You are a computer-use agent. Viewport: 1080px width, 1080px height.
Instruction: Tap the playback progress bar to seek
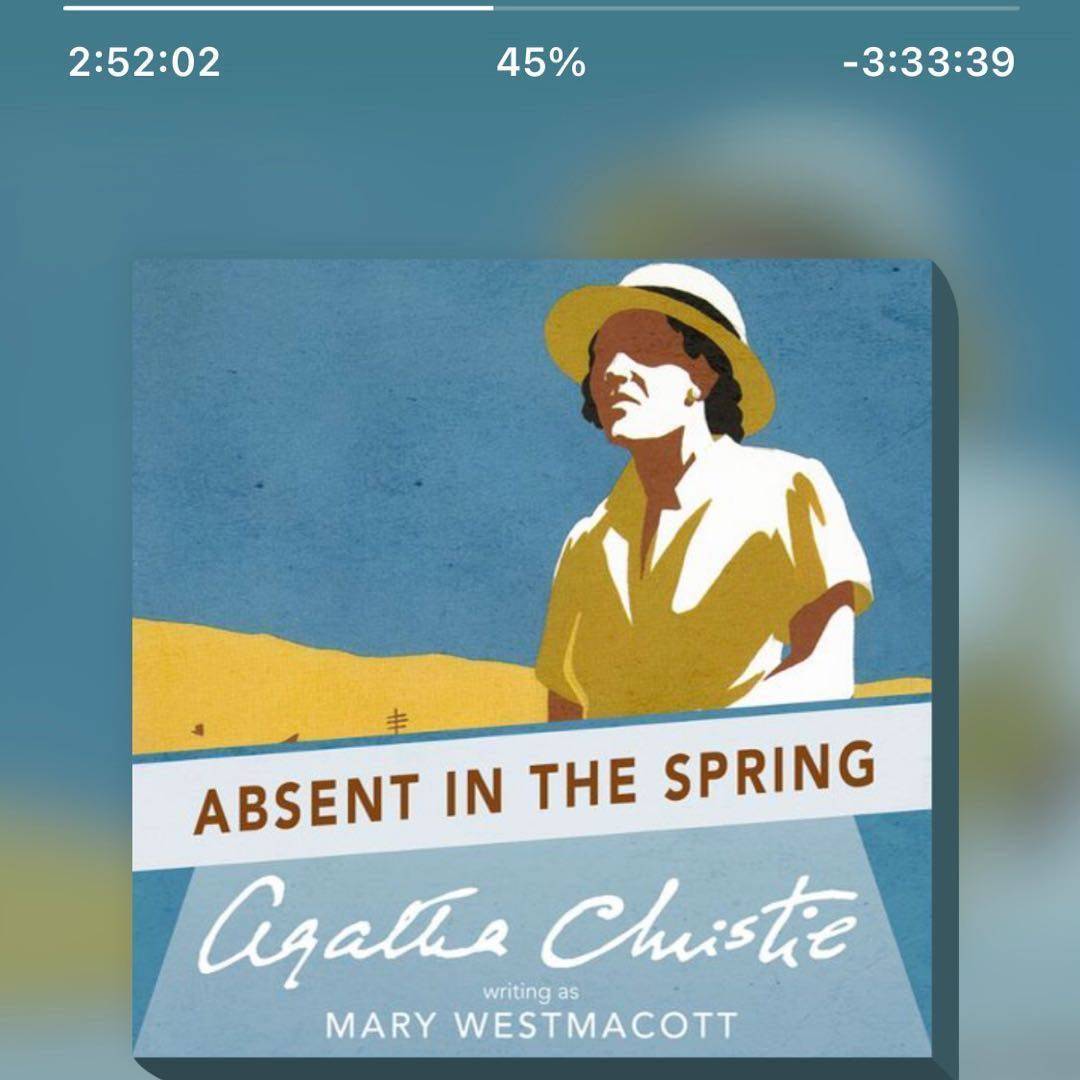point(541,8)
